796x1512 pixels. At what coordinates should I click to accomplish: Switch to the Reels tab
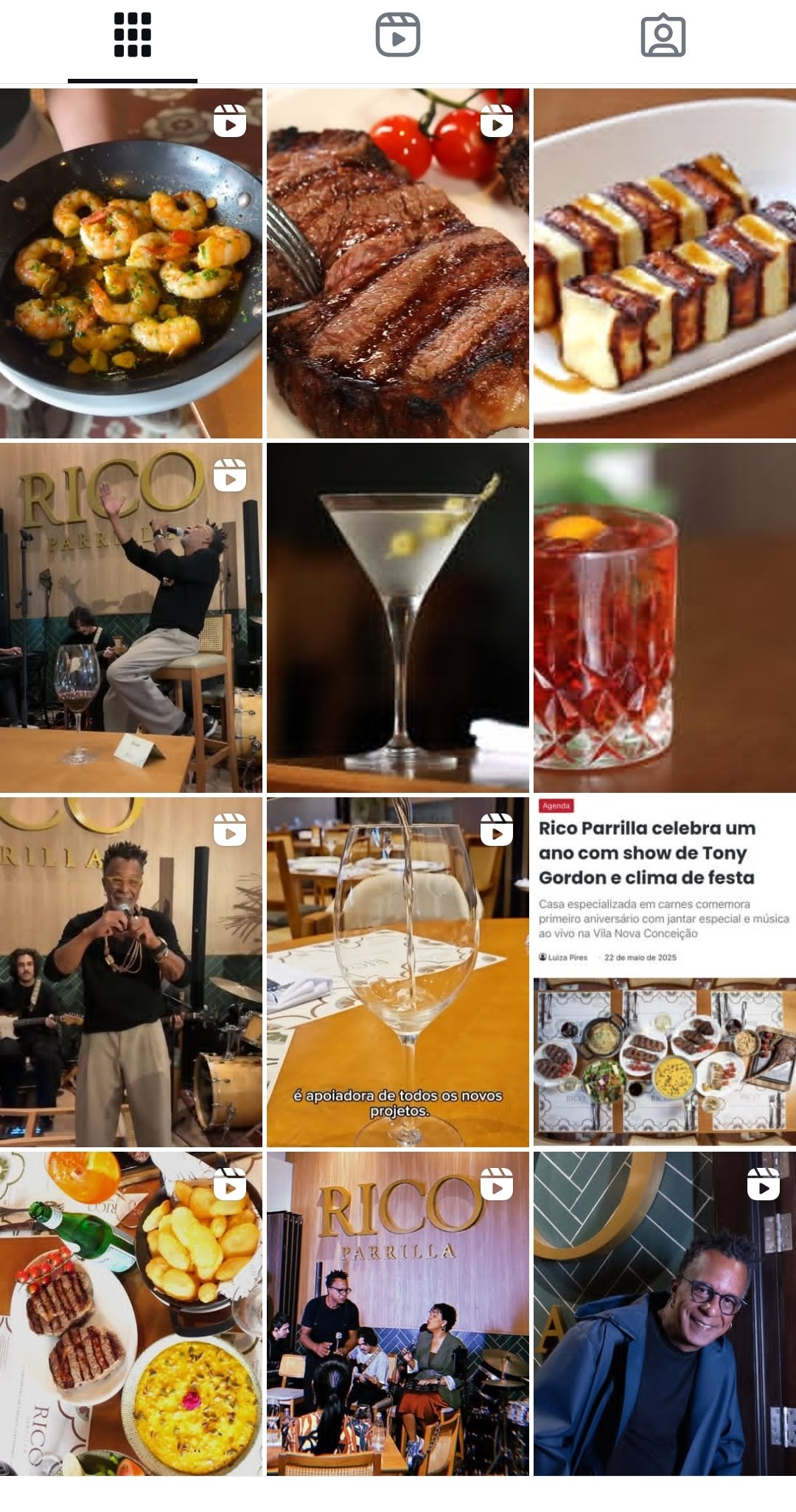coord(398,35)
